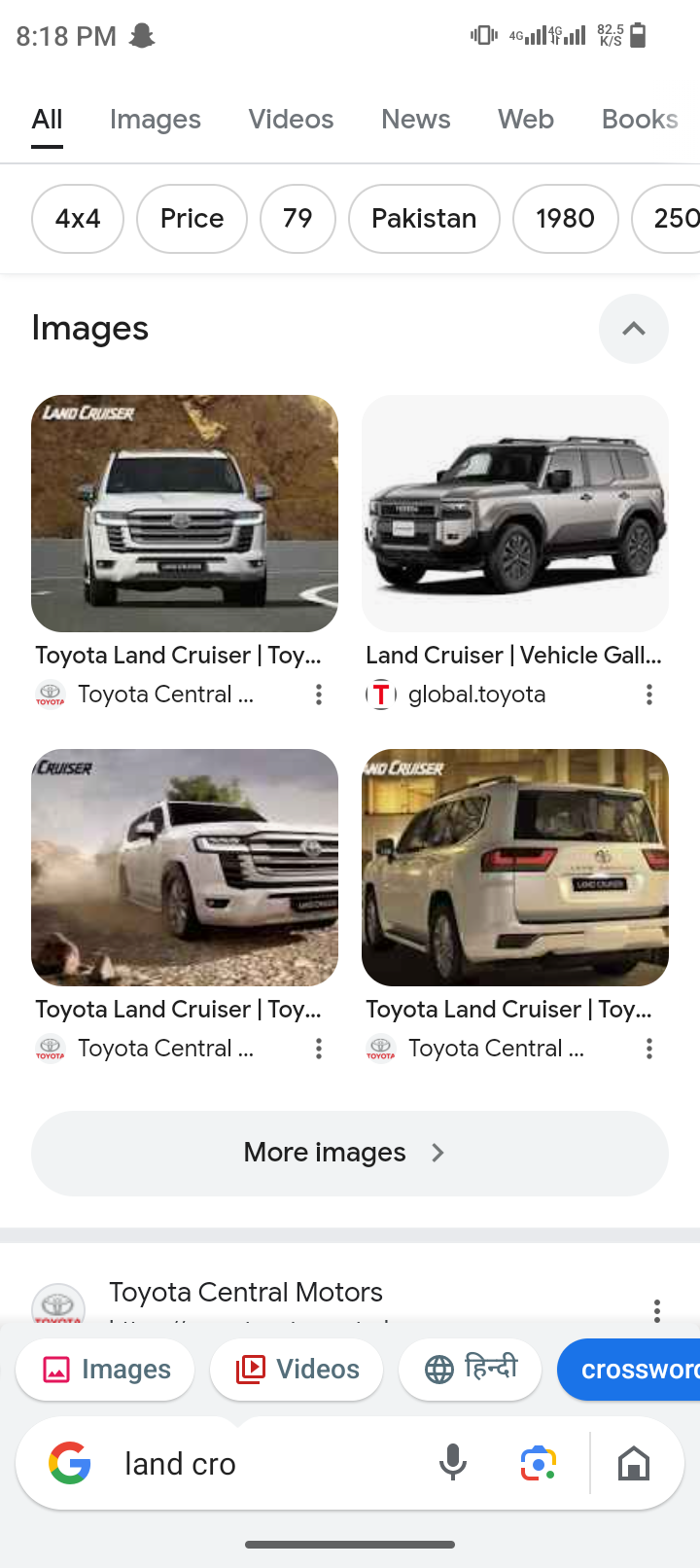
Task: Tap the Pakistan filter chip
Action: tap(424, 219)
